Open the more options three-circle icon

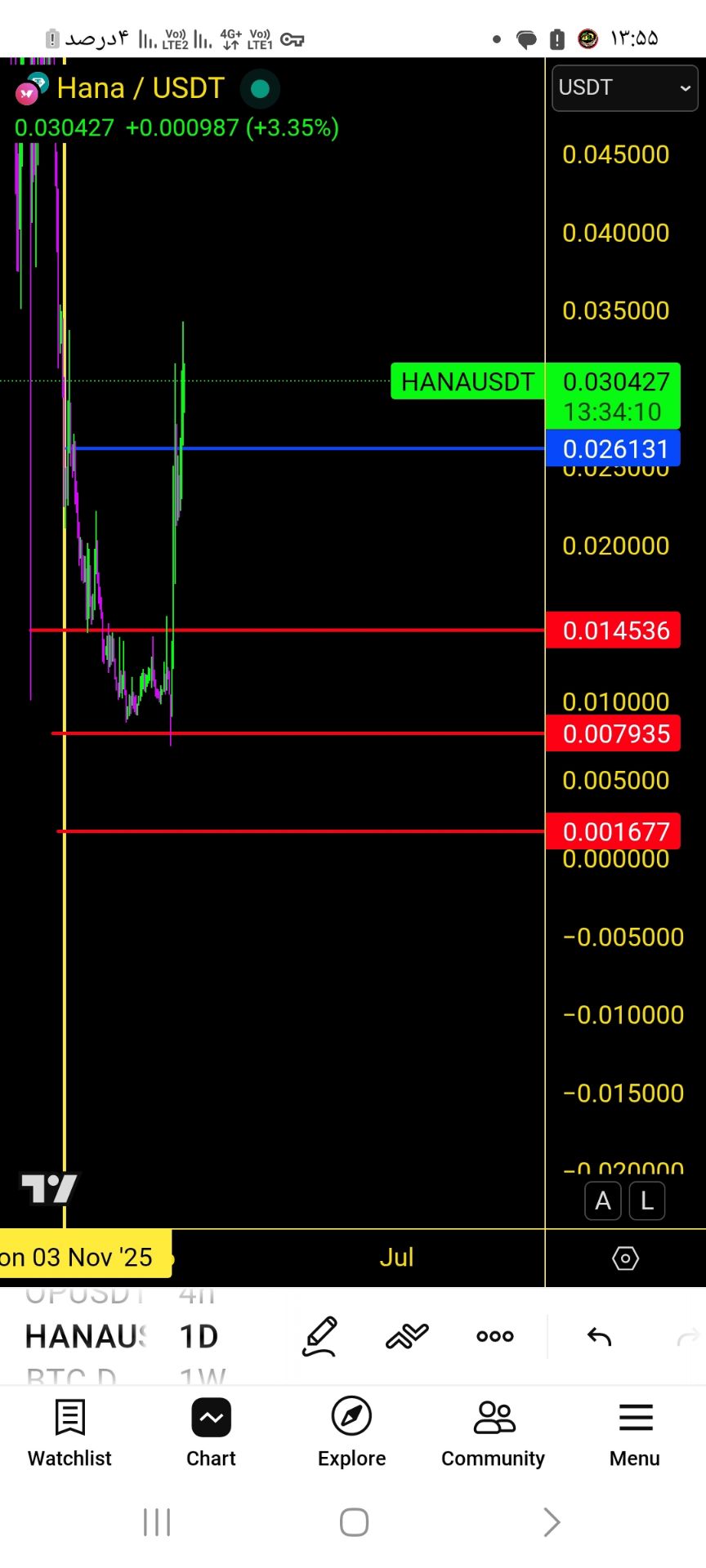pos(495,1336)
